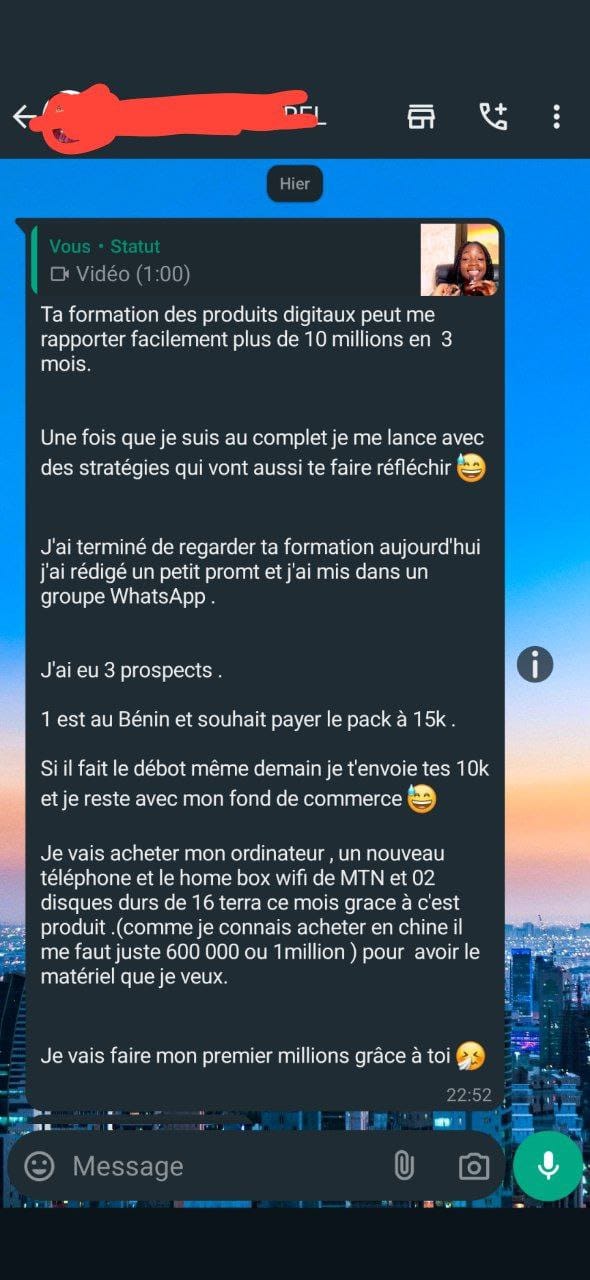590x1280 pixels.
Task: Go back using the top-left arrow
Action: [23, 117]
